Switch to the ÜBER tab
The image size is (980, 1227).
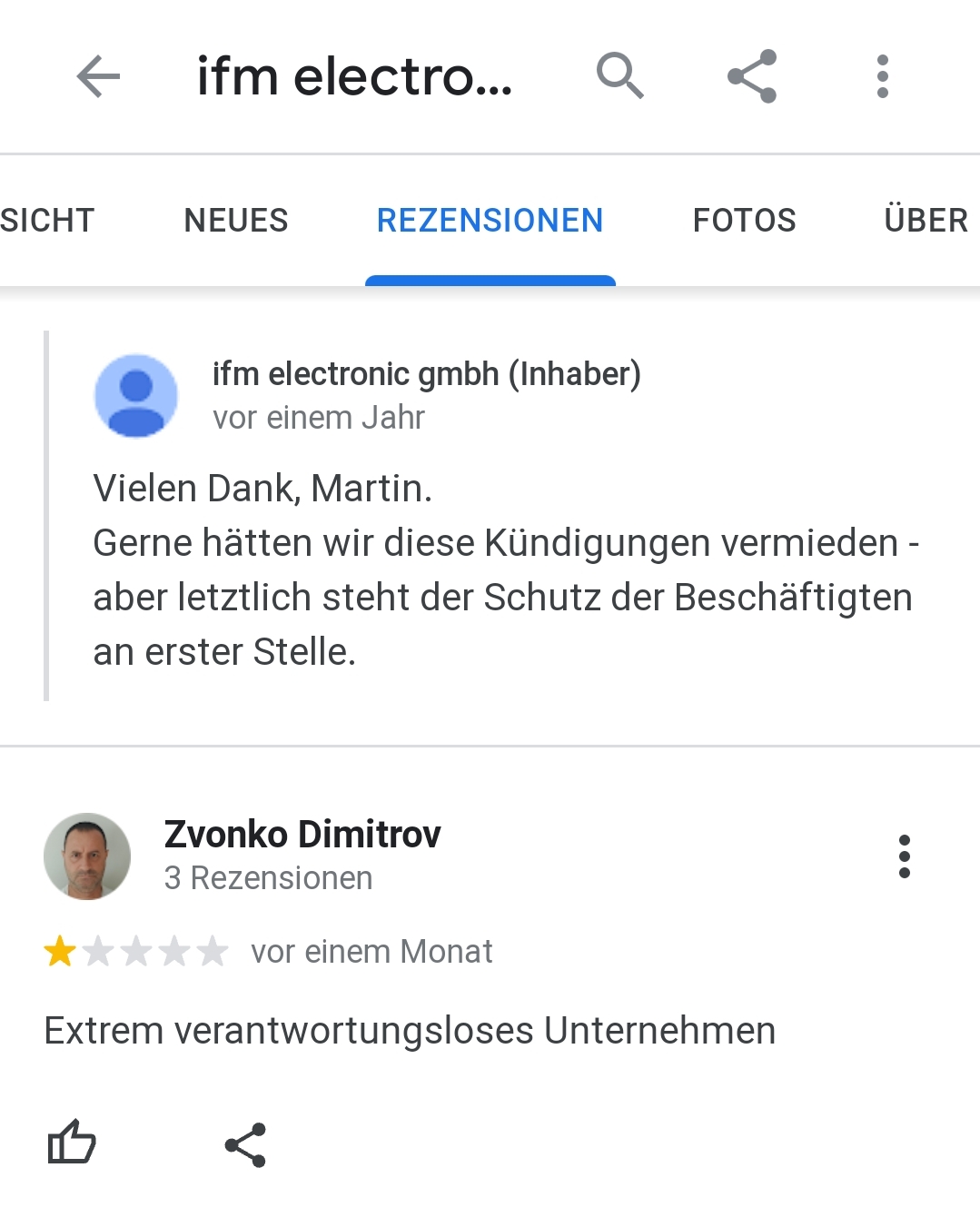click(x=926, y=221)
